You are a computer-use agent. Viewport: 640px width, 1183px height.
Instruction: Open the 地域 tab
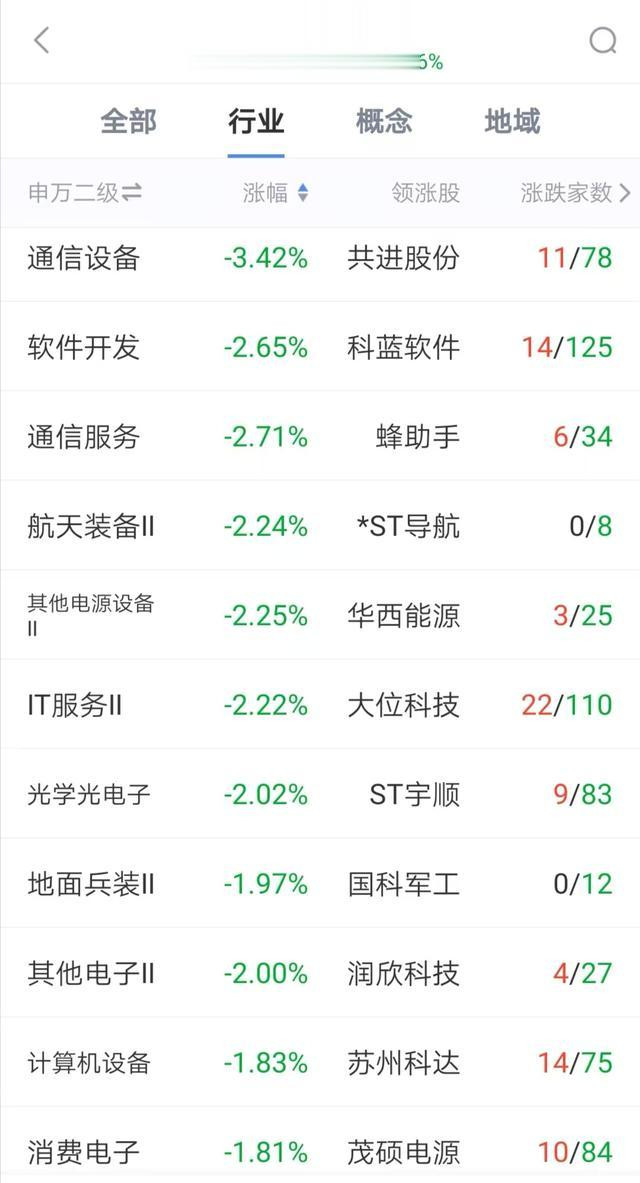click(x=512, y=121)
